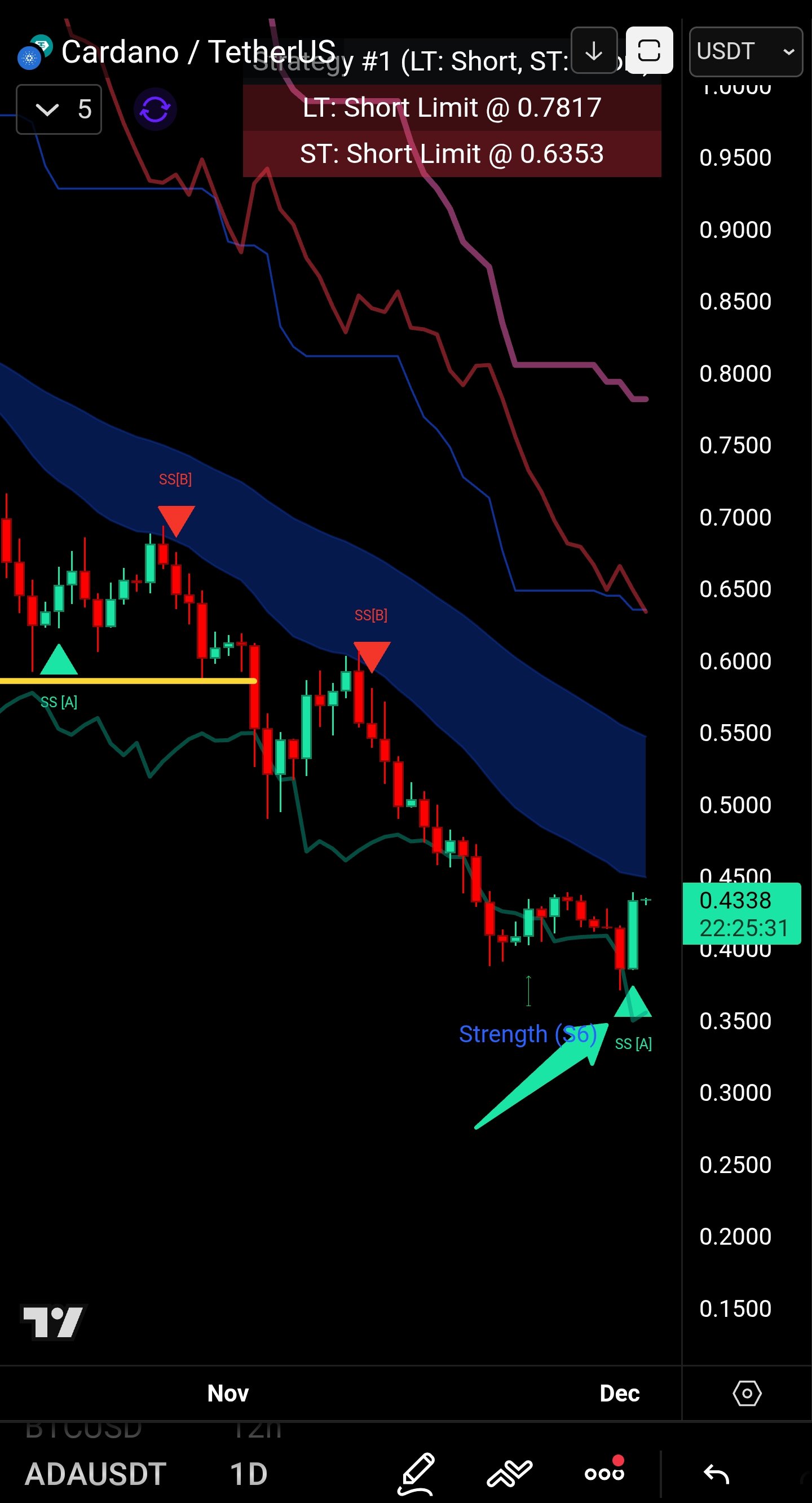Image resolution: width=812 pixels, height=1503 pixels.
Task: Open the drawing tools pencil
Action: pos(417,1474)
